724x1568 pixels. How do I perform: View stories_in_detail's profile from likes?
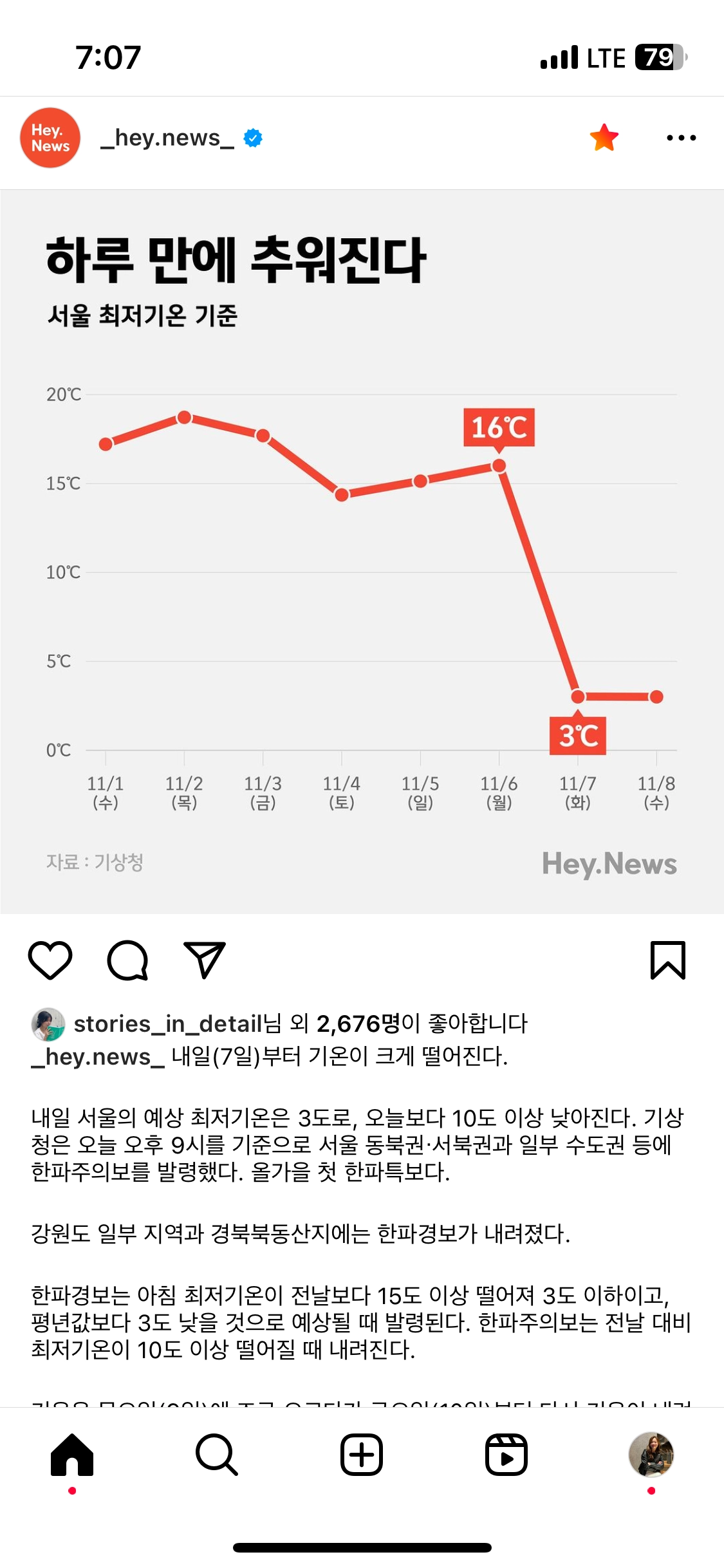(168, 1023)
